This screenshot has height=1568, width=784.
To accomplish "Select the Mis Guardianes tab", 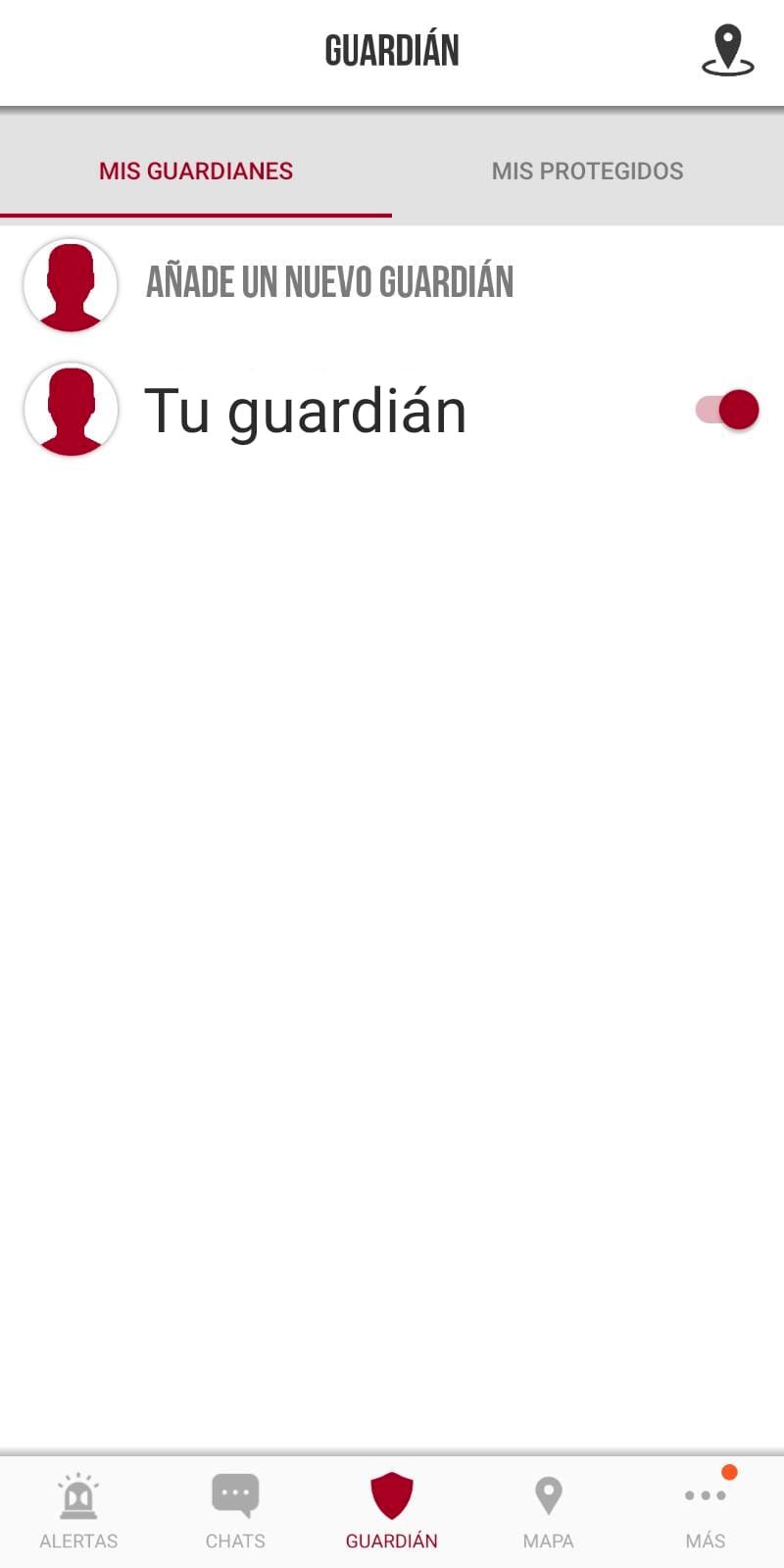I will (x=196, y=171).
